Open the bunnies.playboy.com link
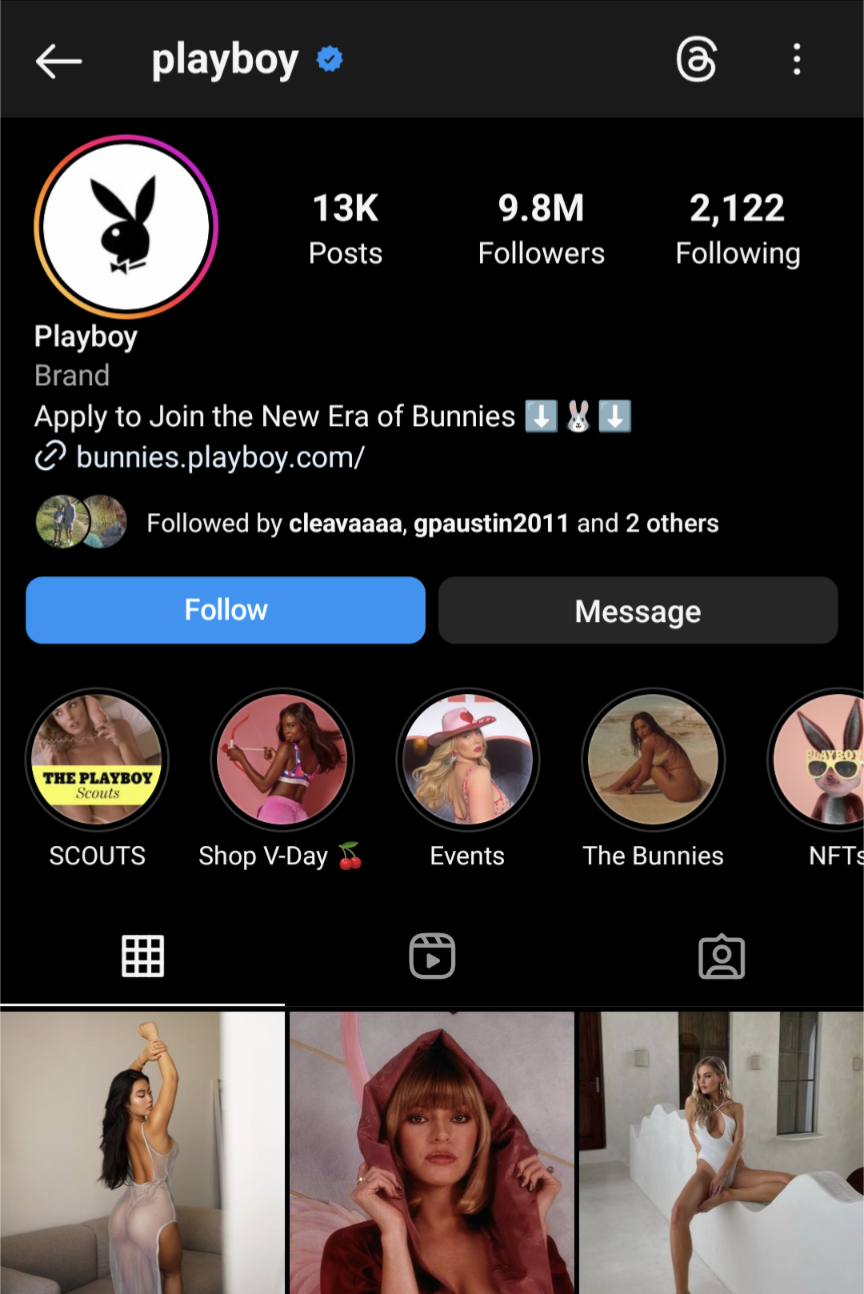 pyautogui.click(x=220, y=458)
